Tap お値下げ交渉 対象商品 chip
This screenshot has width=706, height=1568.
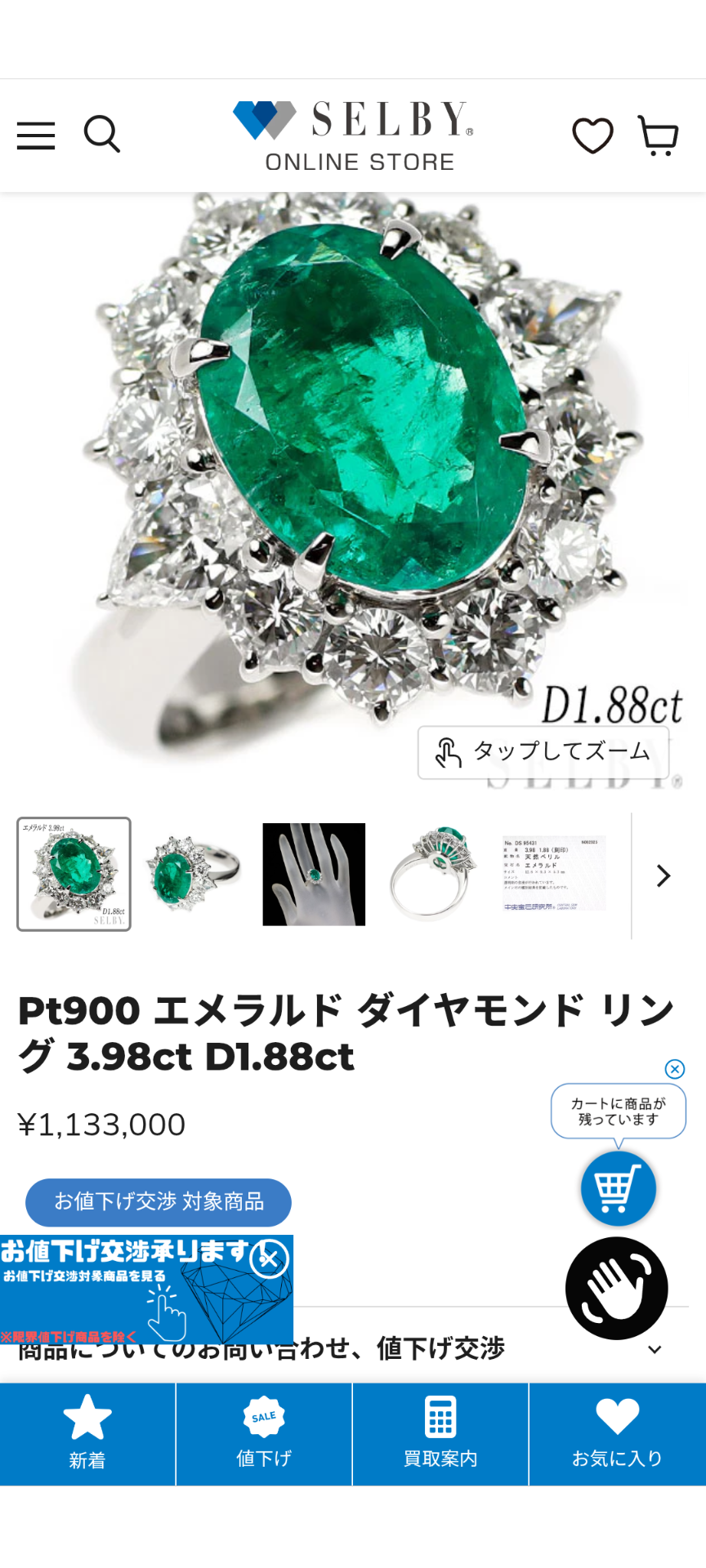[x=159, y=1202]
